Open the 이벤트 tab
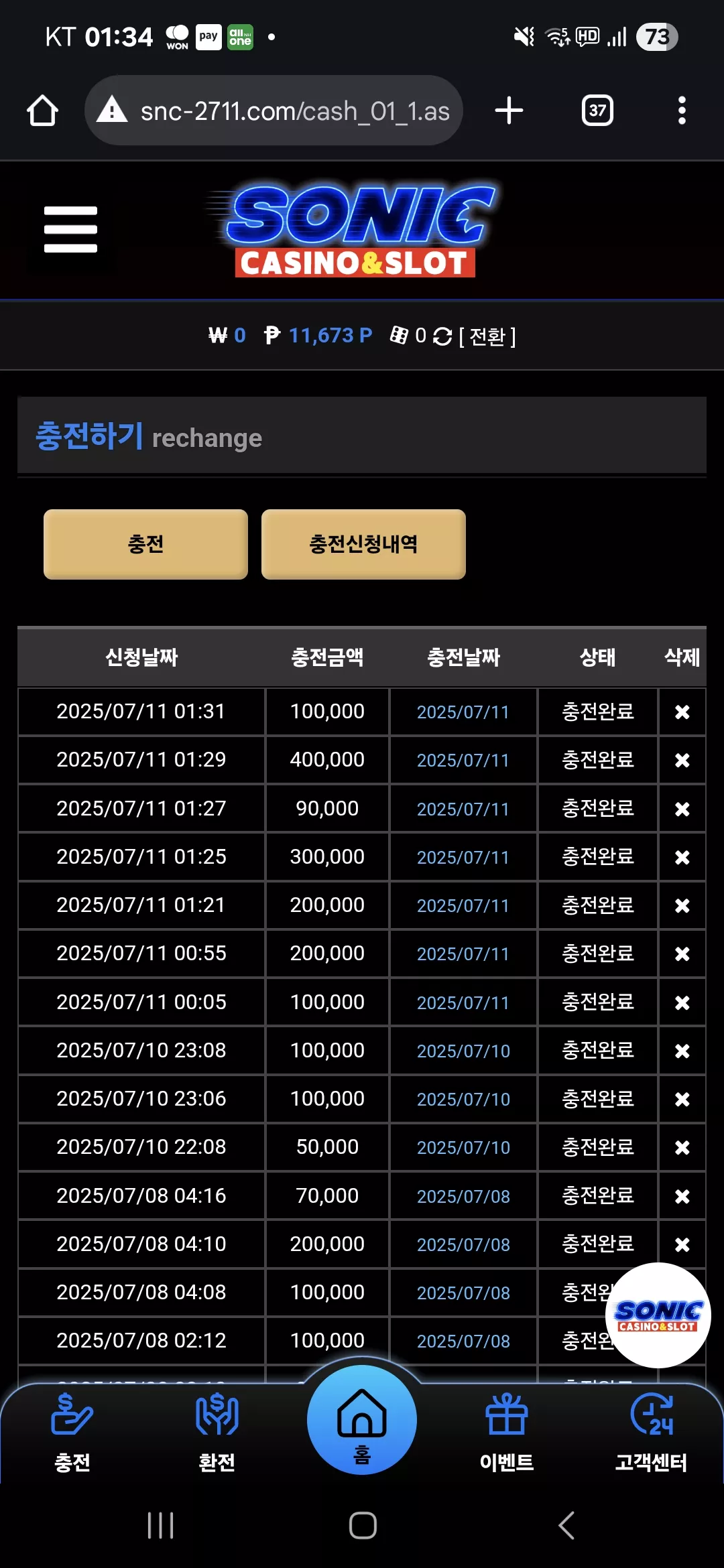Viewport: 724px width, 1568px height. (x=507, y=1432)
